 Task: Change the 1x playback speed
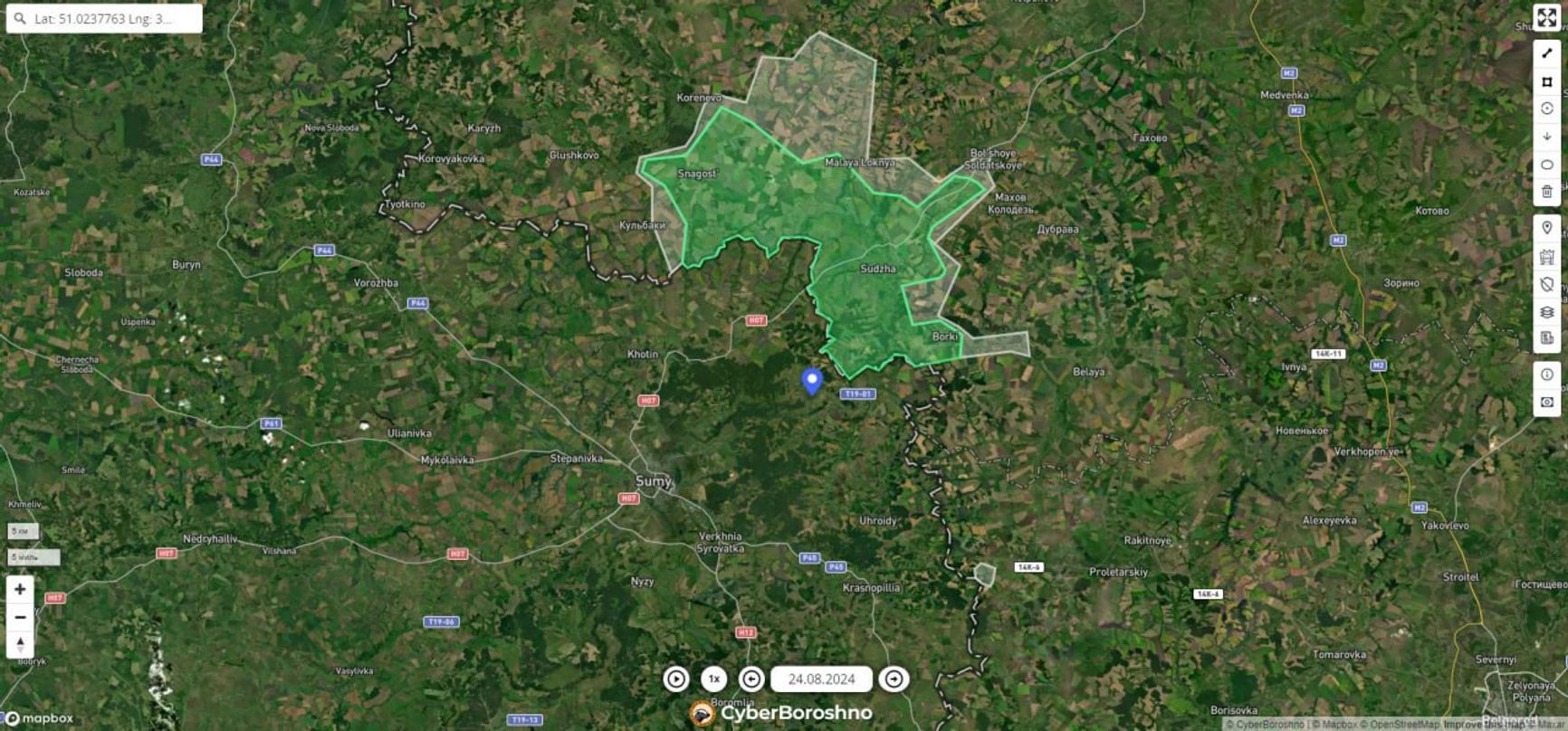click(713, 679)
